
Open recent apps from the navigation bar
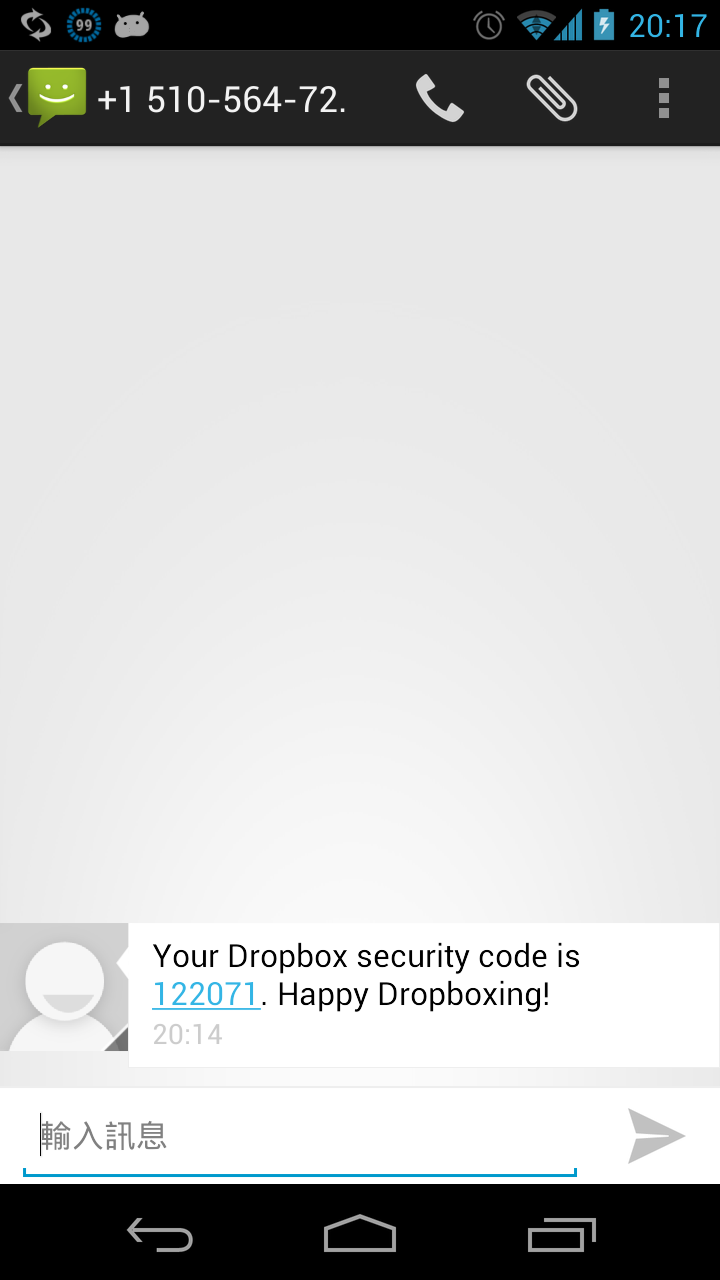[x=561, y=1235]
